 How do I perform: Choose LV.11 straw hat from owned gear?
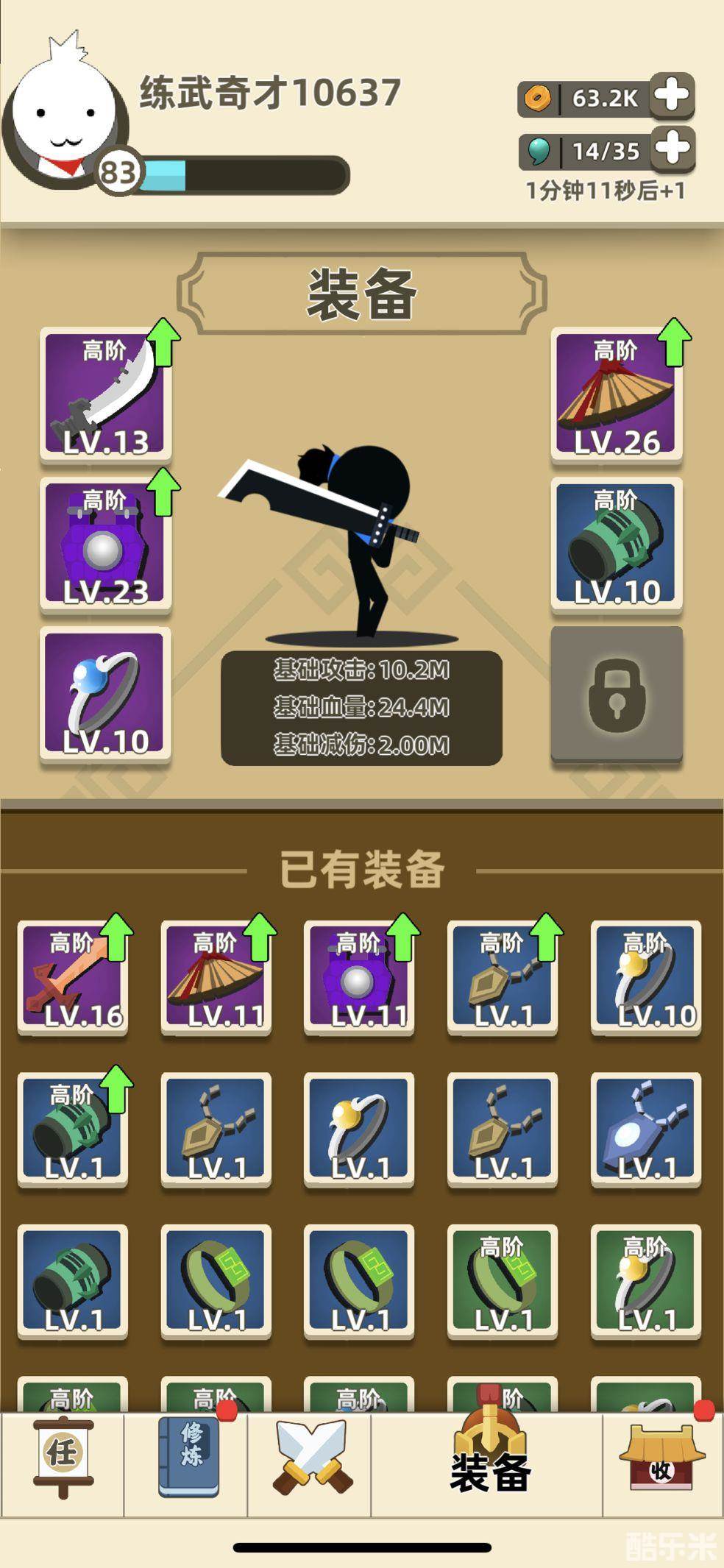[x=216, y=977]
